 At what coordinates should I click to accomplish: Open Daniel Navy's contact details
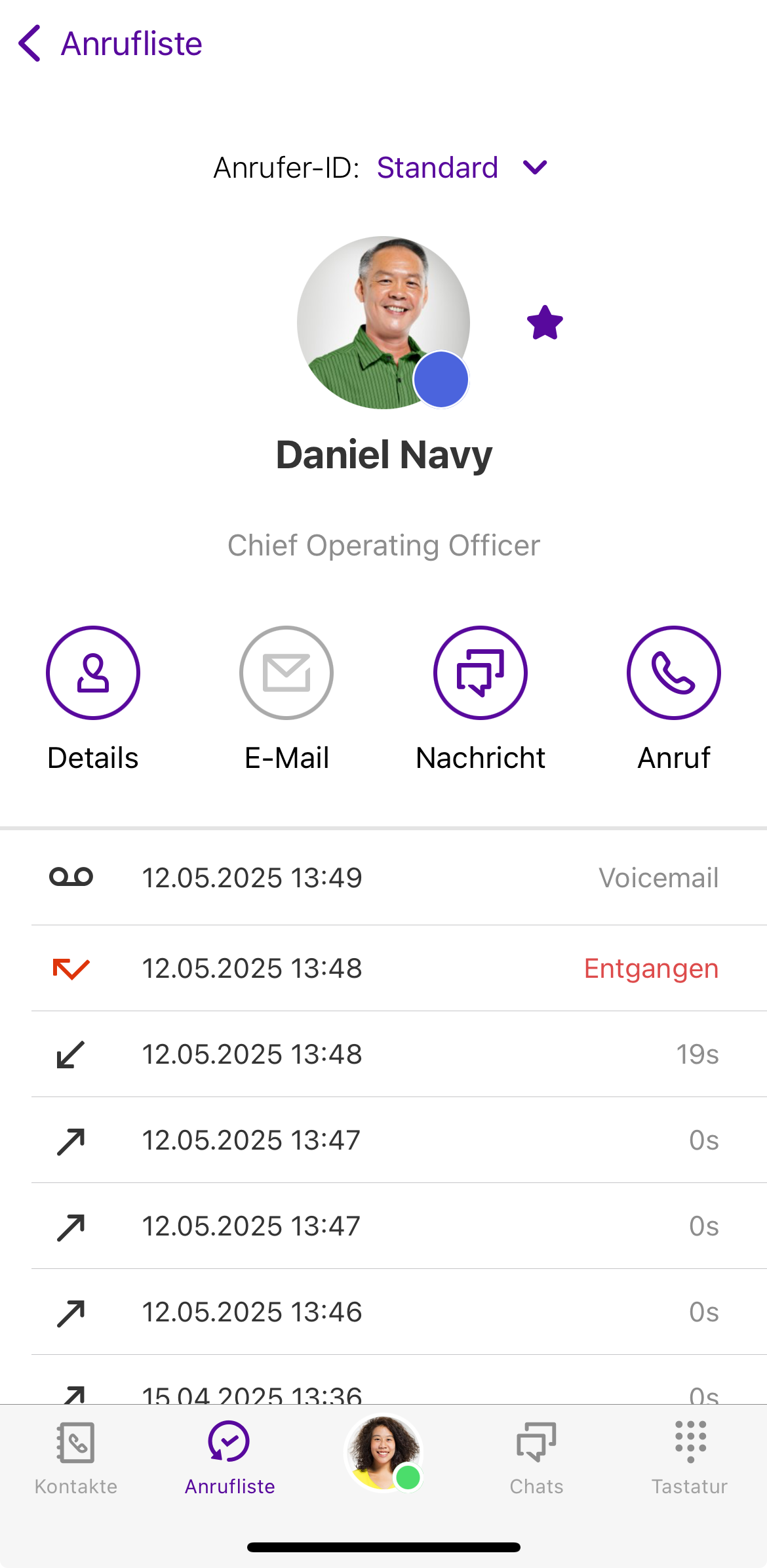coord(93,673)
